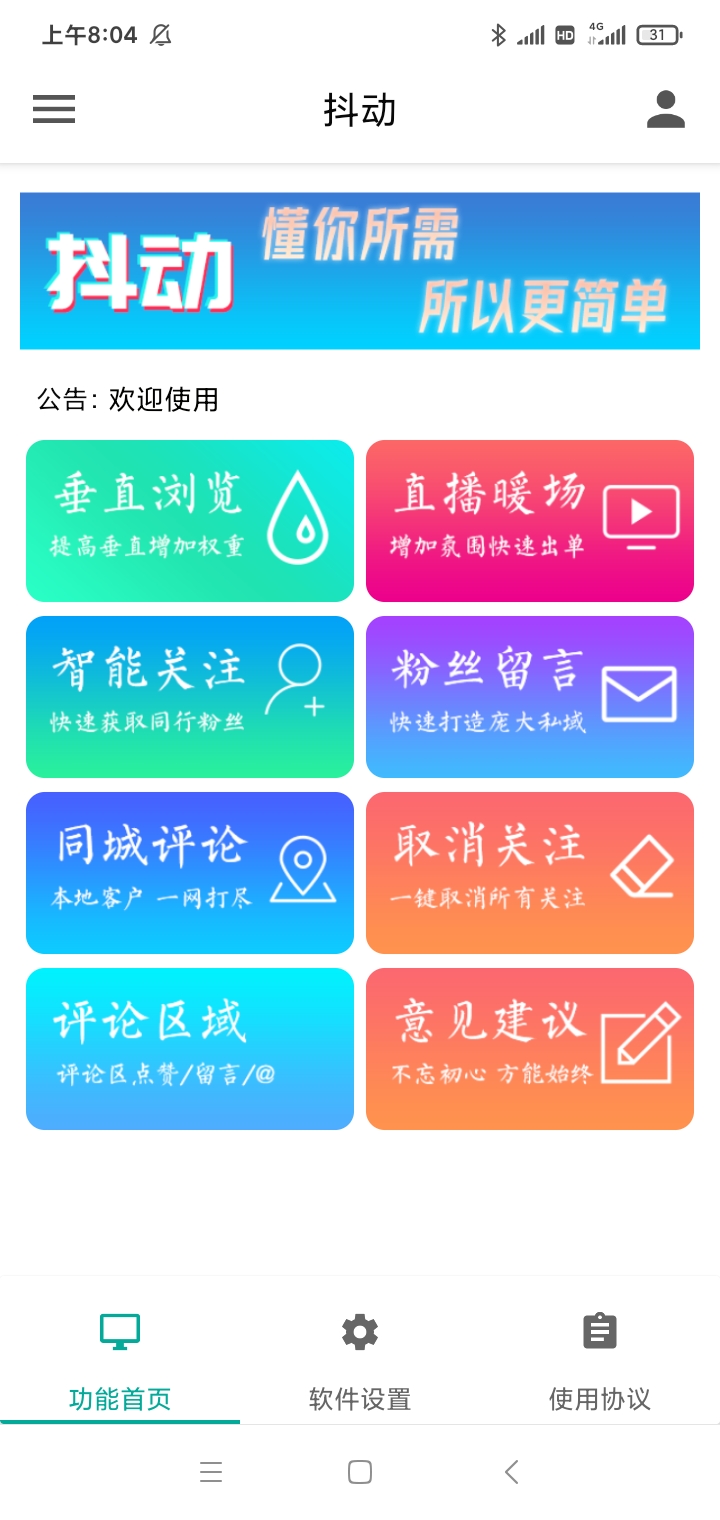Click the play video icon on 直播暖场 card
The height and width of the screenshot is (1520, 720).
click(641, 512)
